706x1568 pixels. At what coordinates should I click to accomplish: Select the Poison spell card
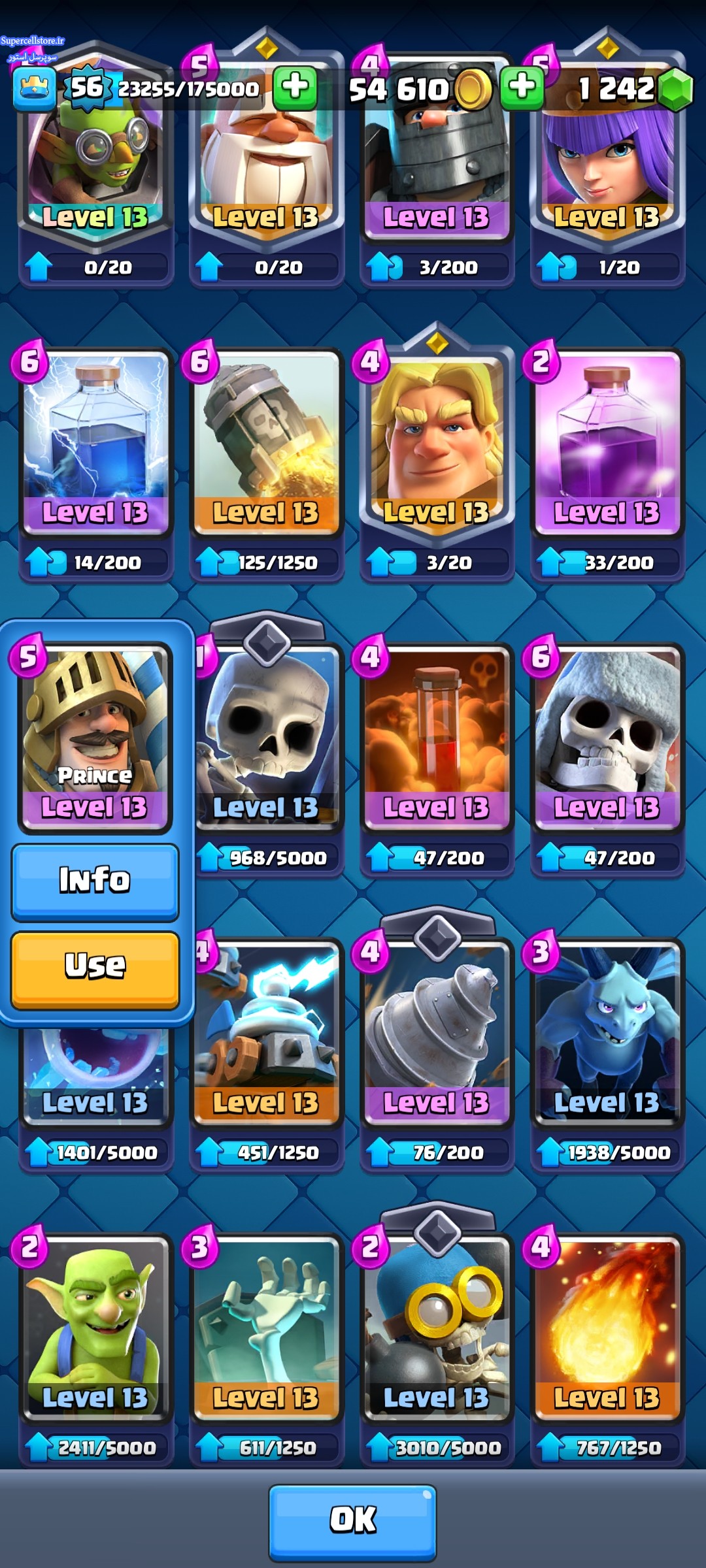coord(437,738)
